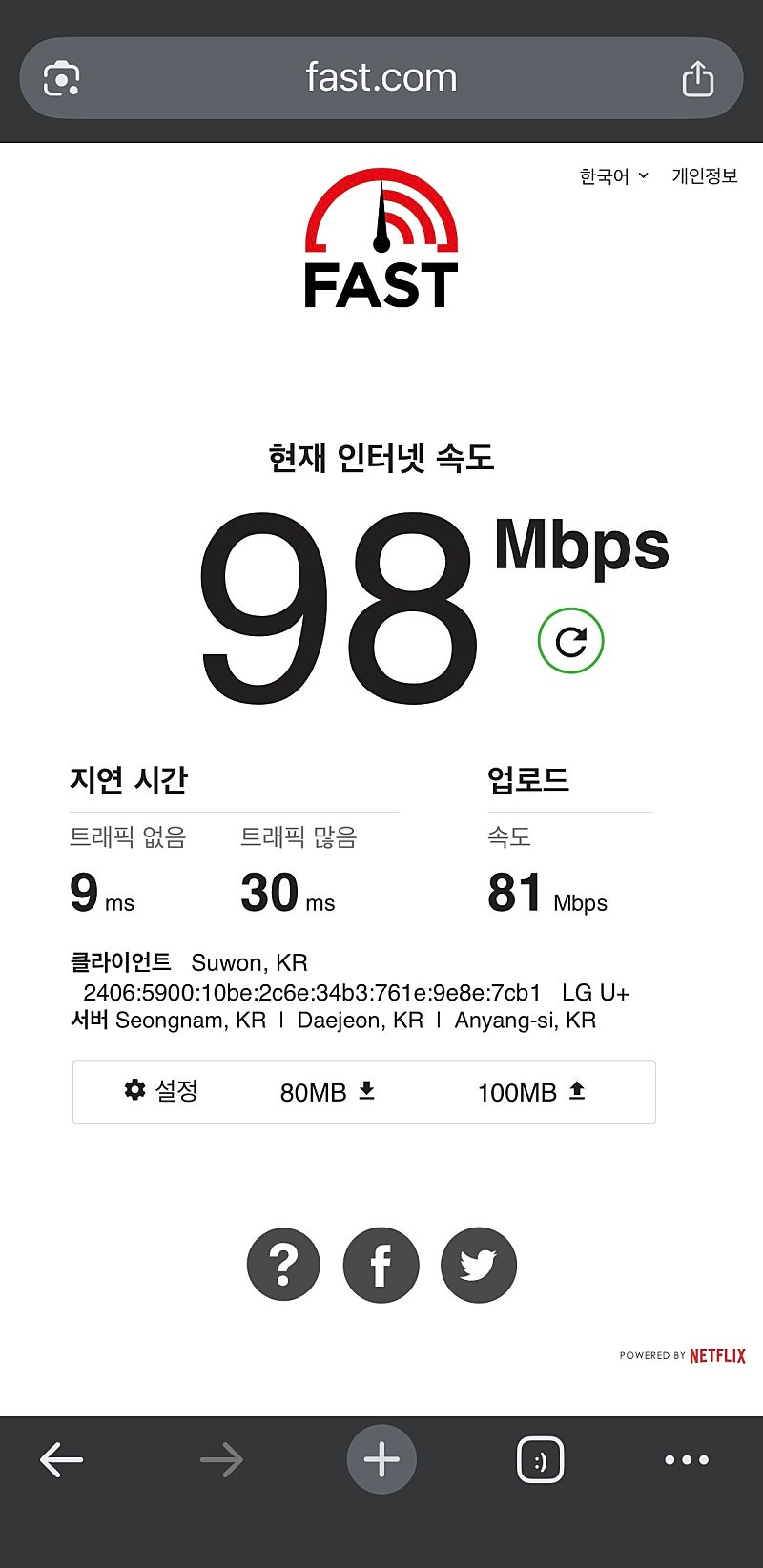The width and height of the screenshot is (763, 1568).
Task: Open a new tab with plus button
Action: tap(381, 1459)
